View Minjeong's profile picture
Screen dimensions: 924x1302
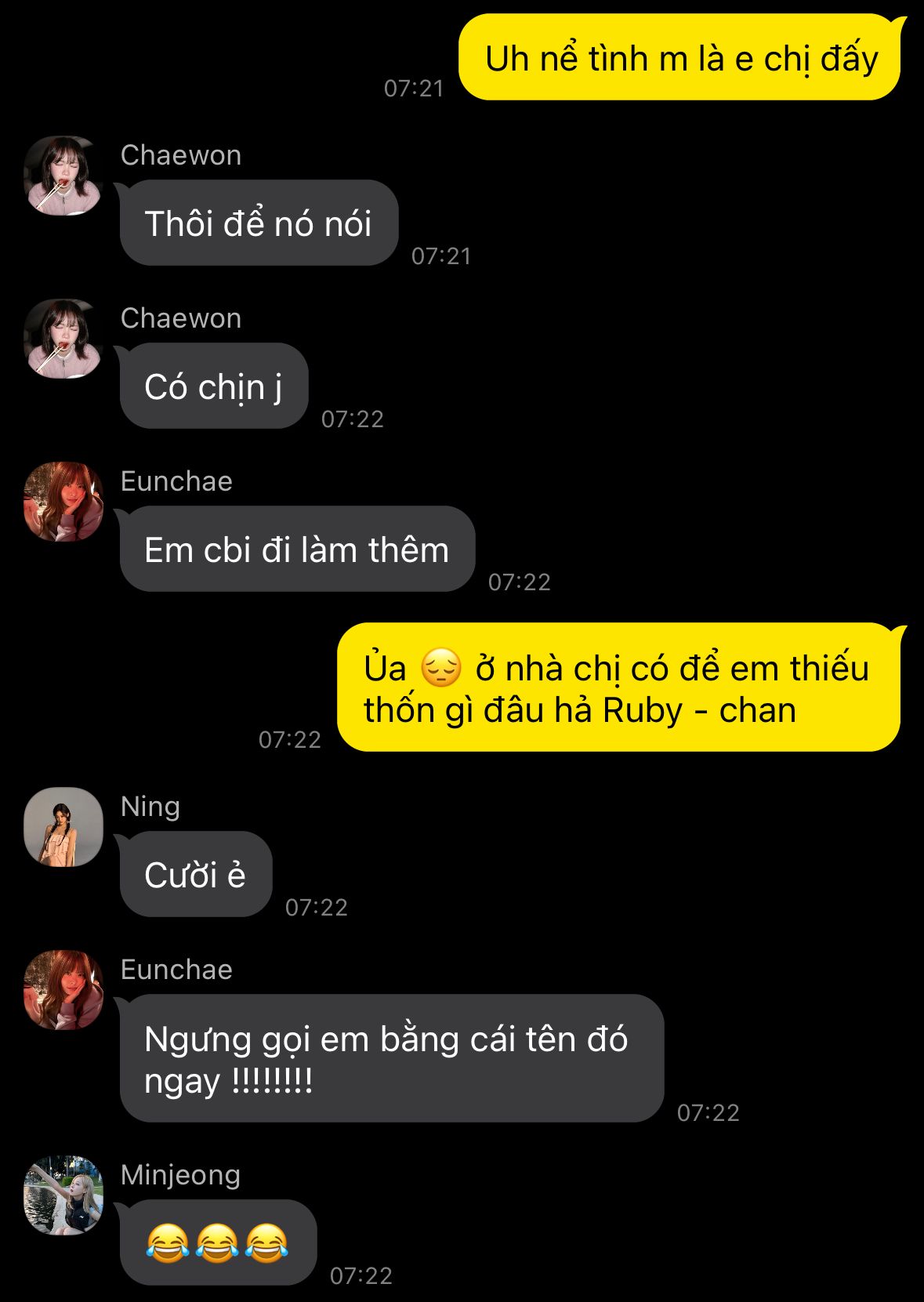(63, 1195)
